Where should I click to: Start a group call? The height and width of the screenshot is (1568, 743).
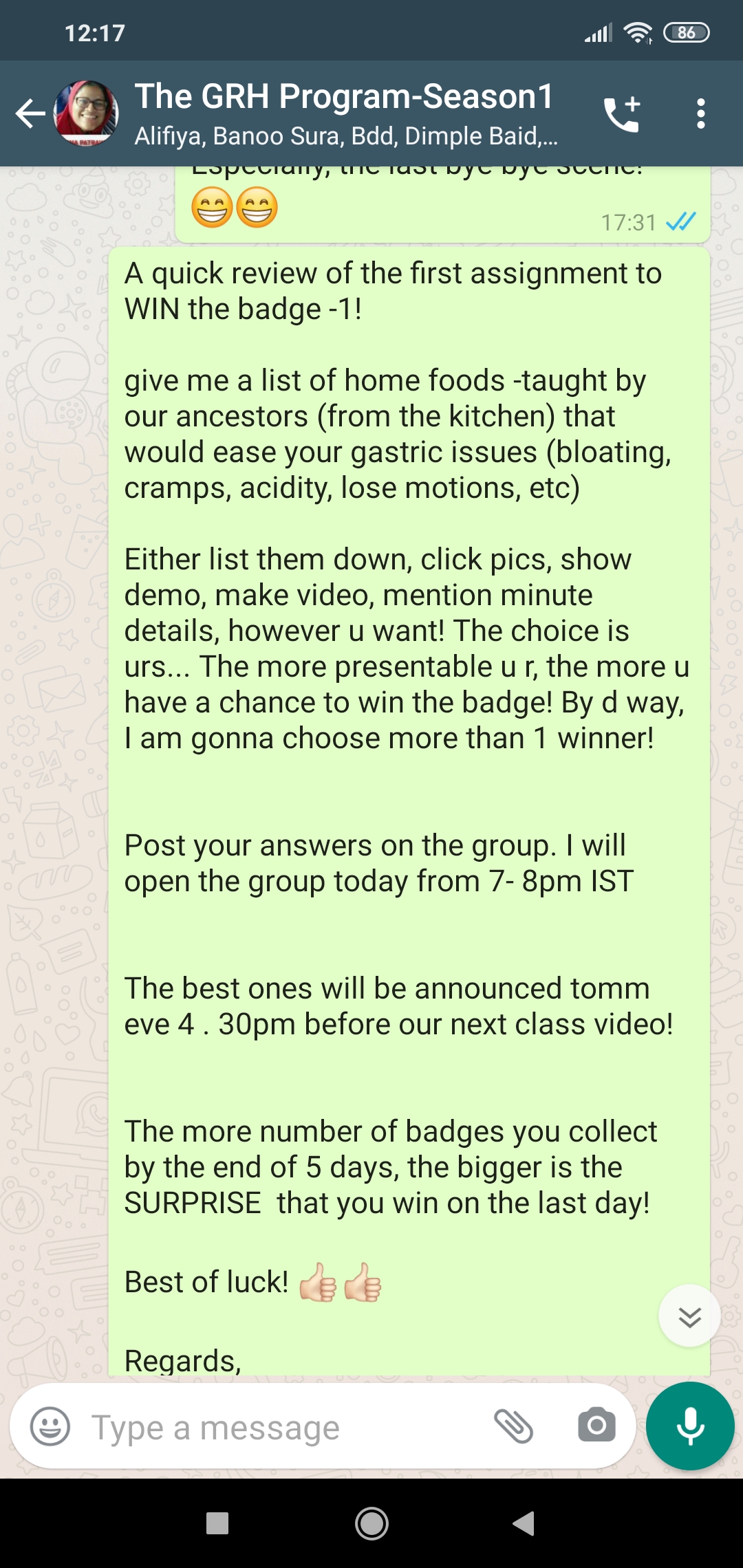point(622,113)
